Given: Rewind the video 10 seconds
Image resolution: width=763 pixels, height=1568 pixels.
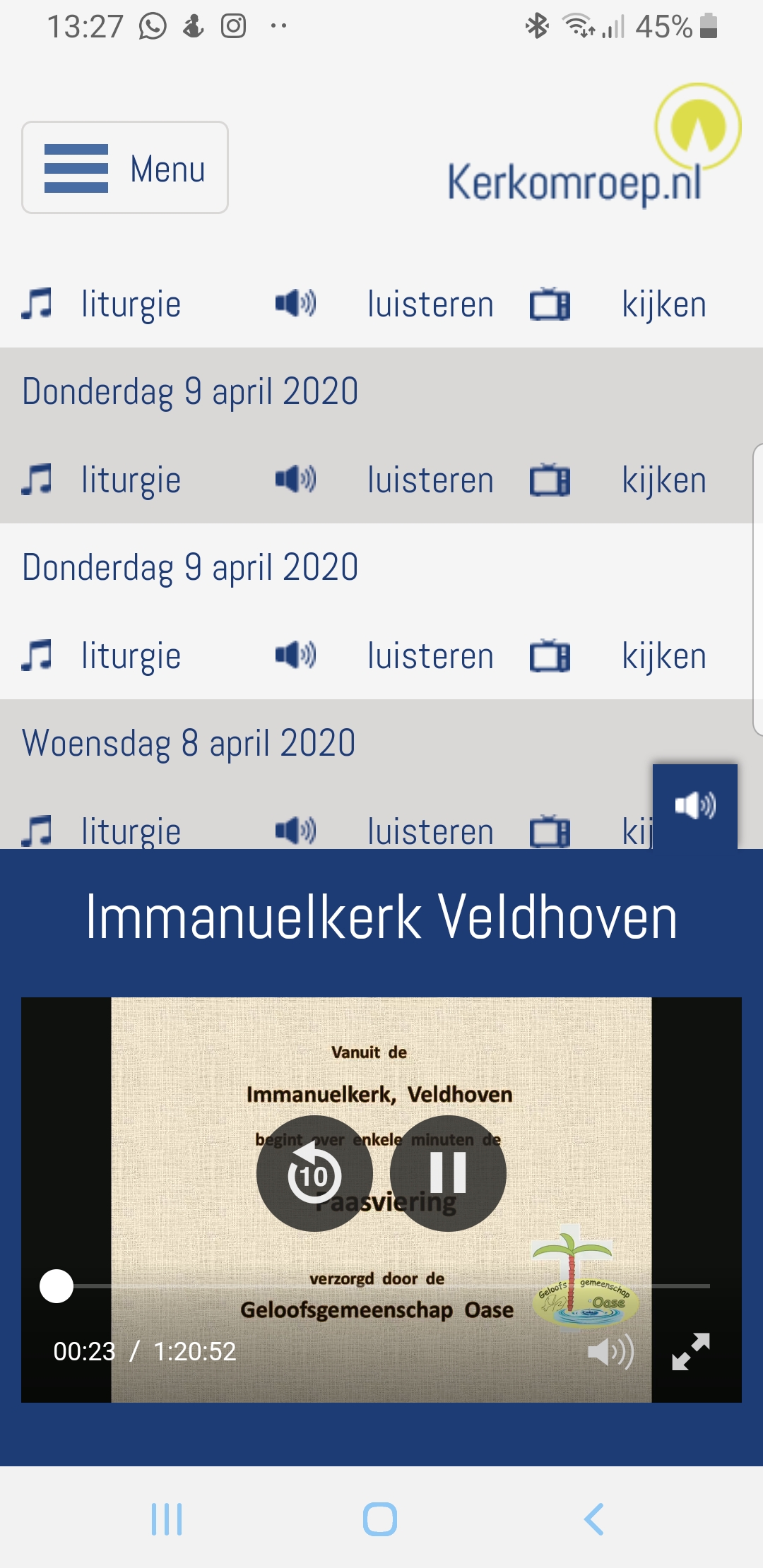Looking at the screenshot, I should click(314, 1173).
